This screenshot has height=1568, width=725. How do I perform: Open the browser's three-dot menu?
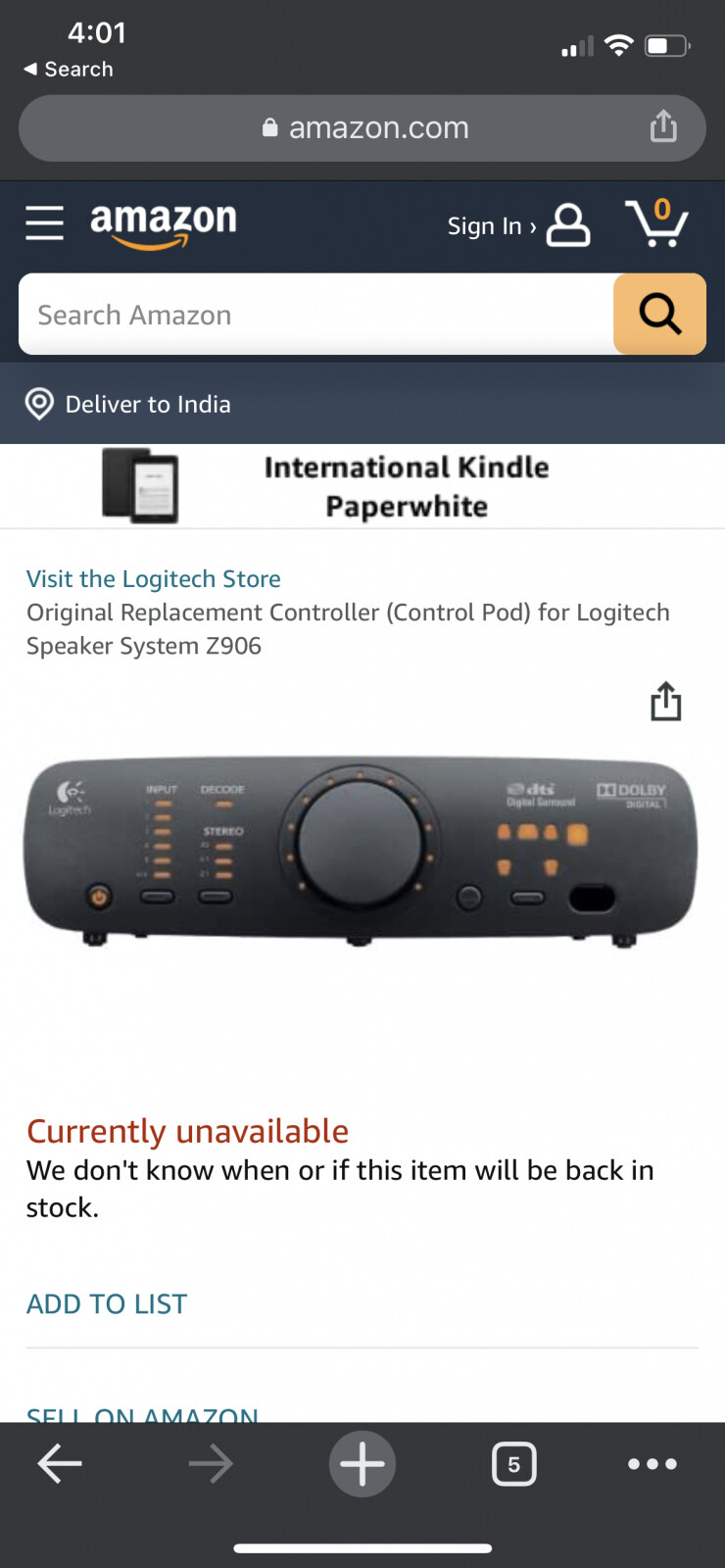coord(652,1464)
